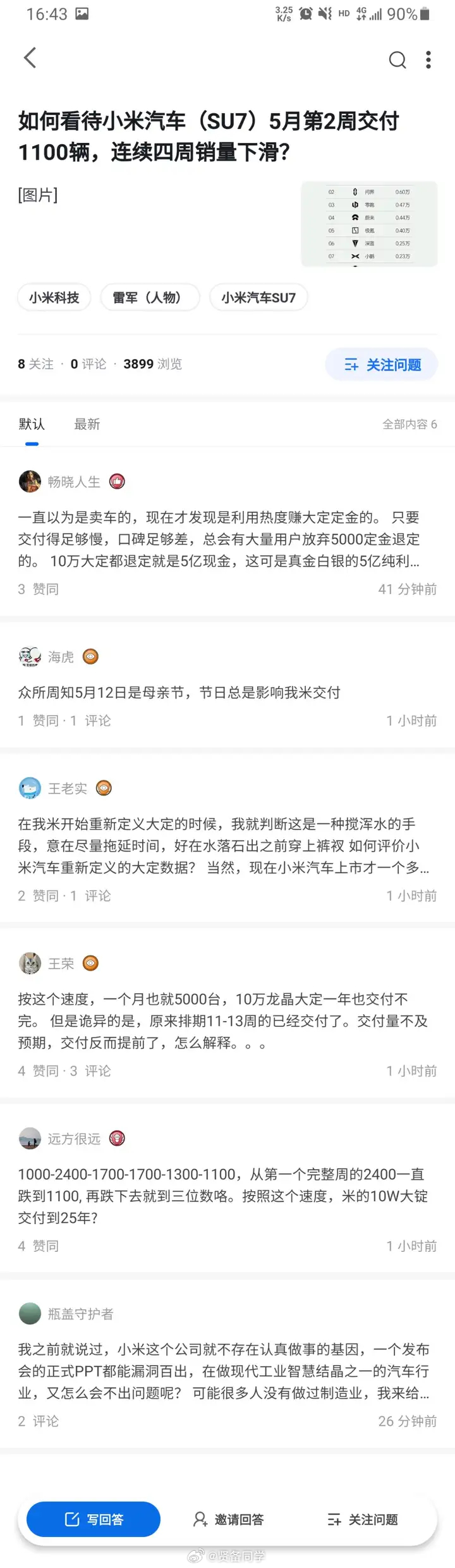Select the 雷军（人物）topic chip

pos(150,297)
